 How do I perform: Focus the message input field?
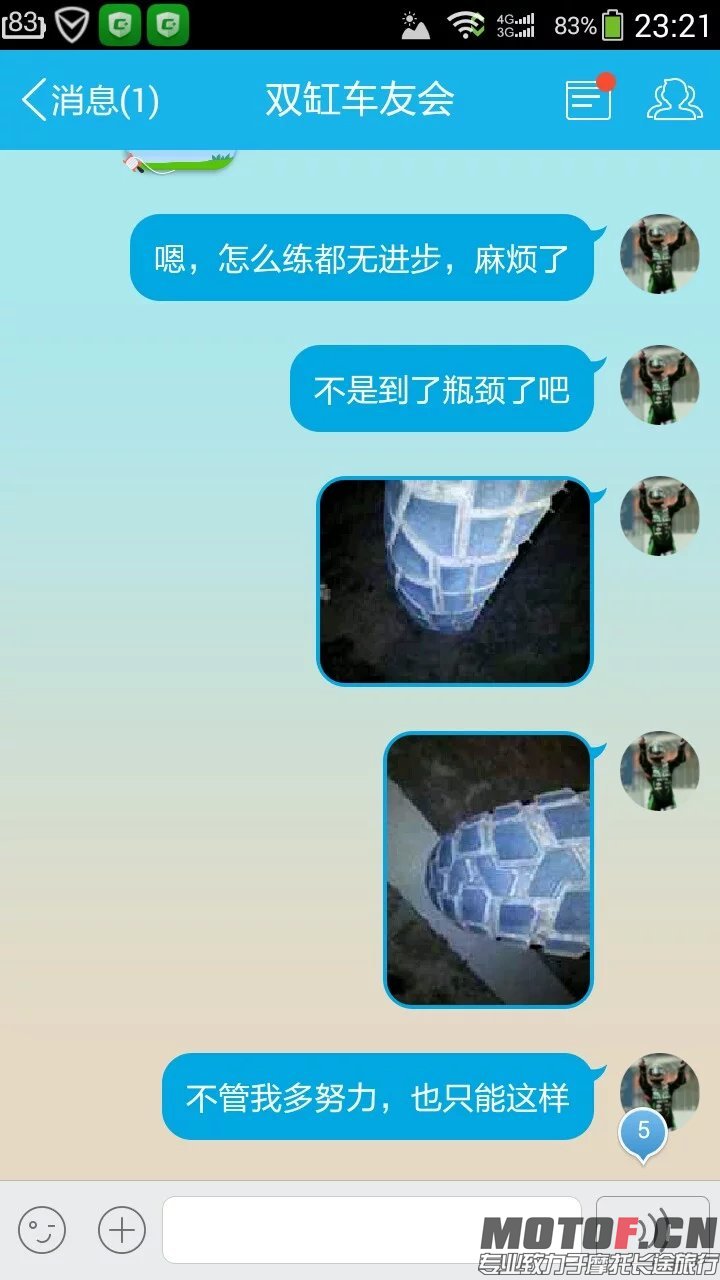coord(370,1229)
